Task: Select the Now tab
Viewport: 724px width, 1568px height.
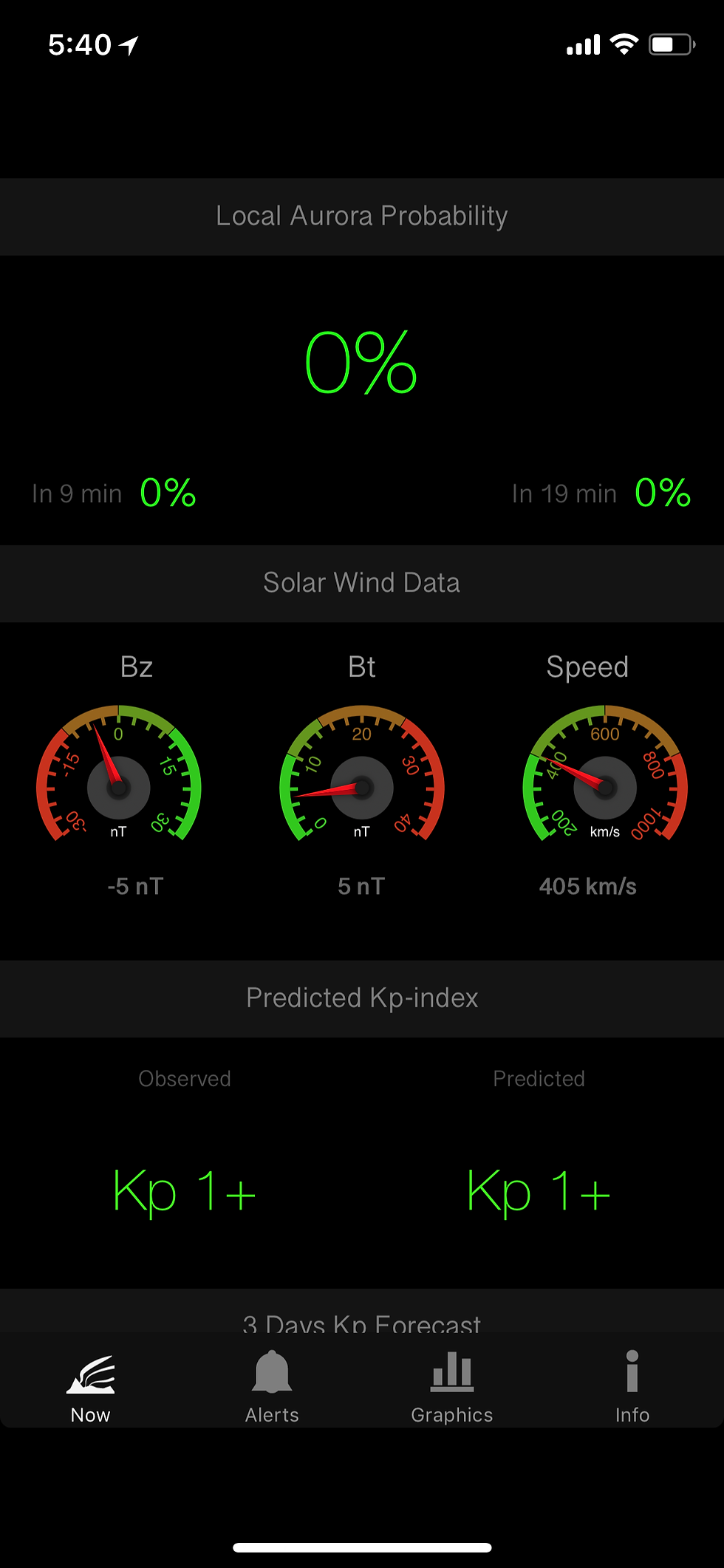Action: [x=90, y=1385]
